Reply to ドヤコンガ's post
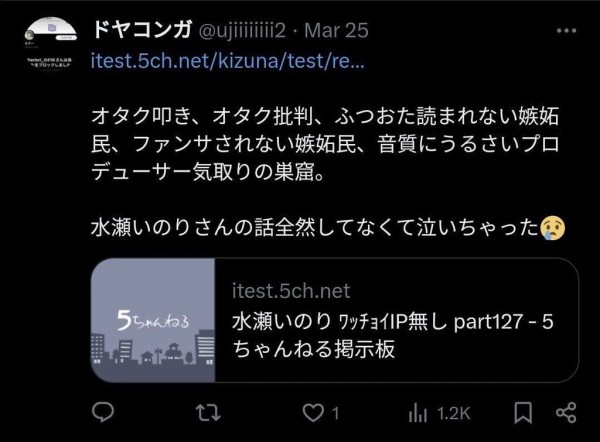Image resolution: width=600 pixels, height=442 pixels. click(x=101, y=411)
